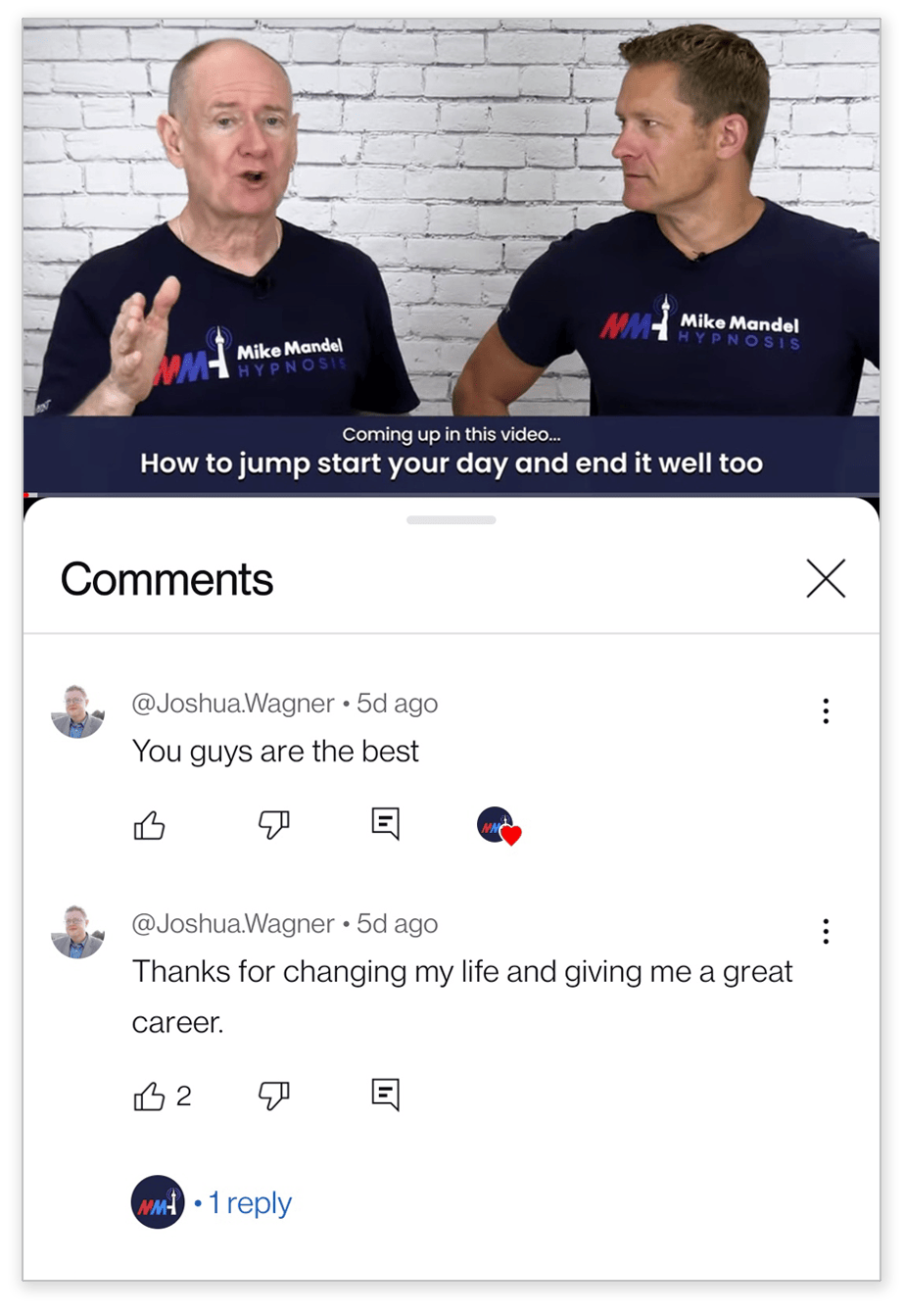Screen dimensions: 904x1316
Task: Expand the 1 reply thread
Action: click(x=249, y=1203)
